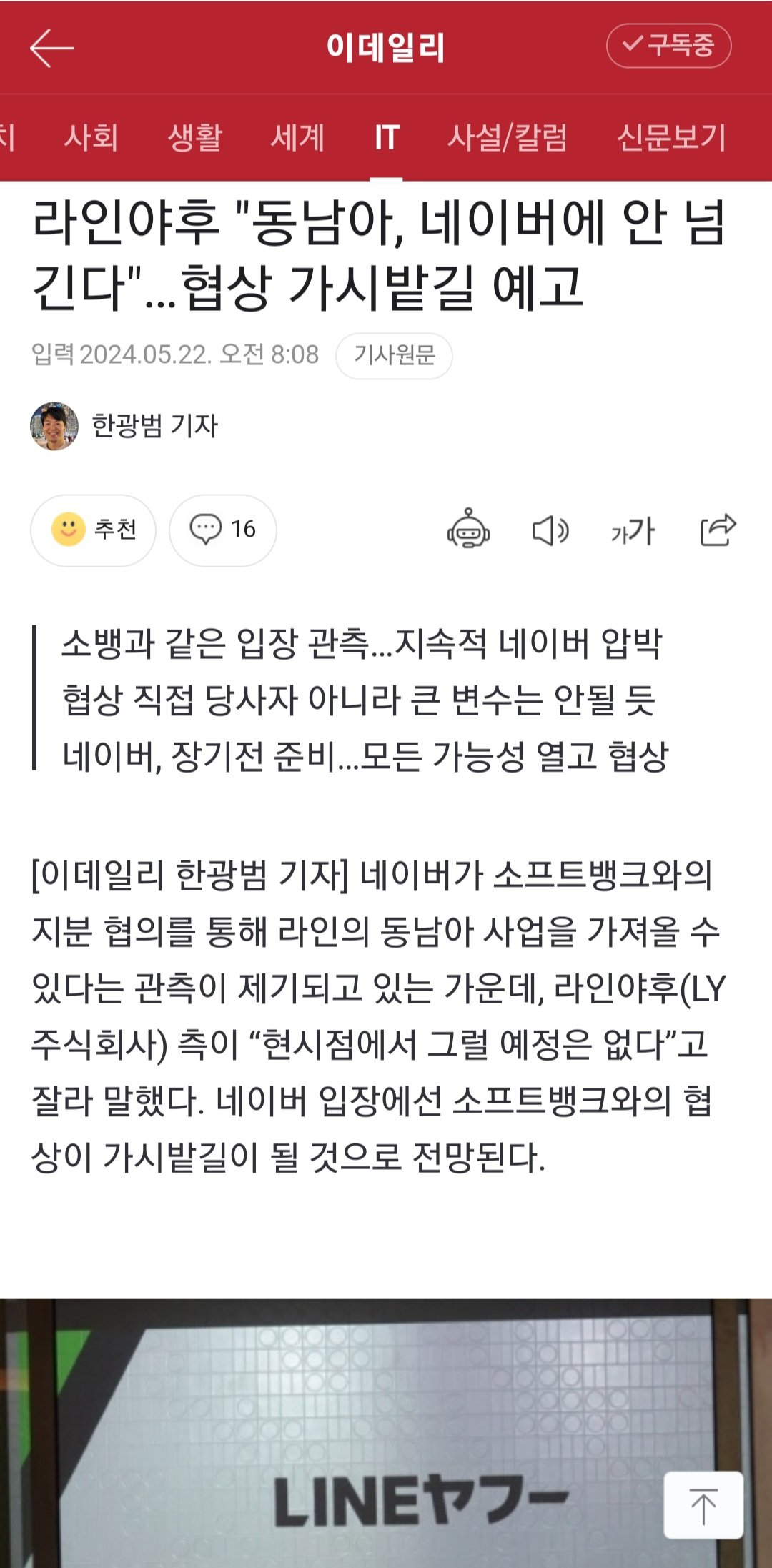Switch to the 사회 tab

click(x=91, y=137)
